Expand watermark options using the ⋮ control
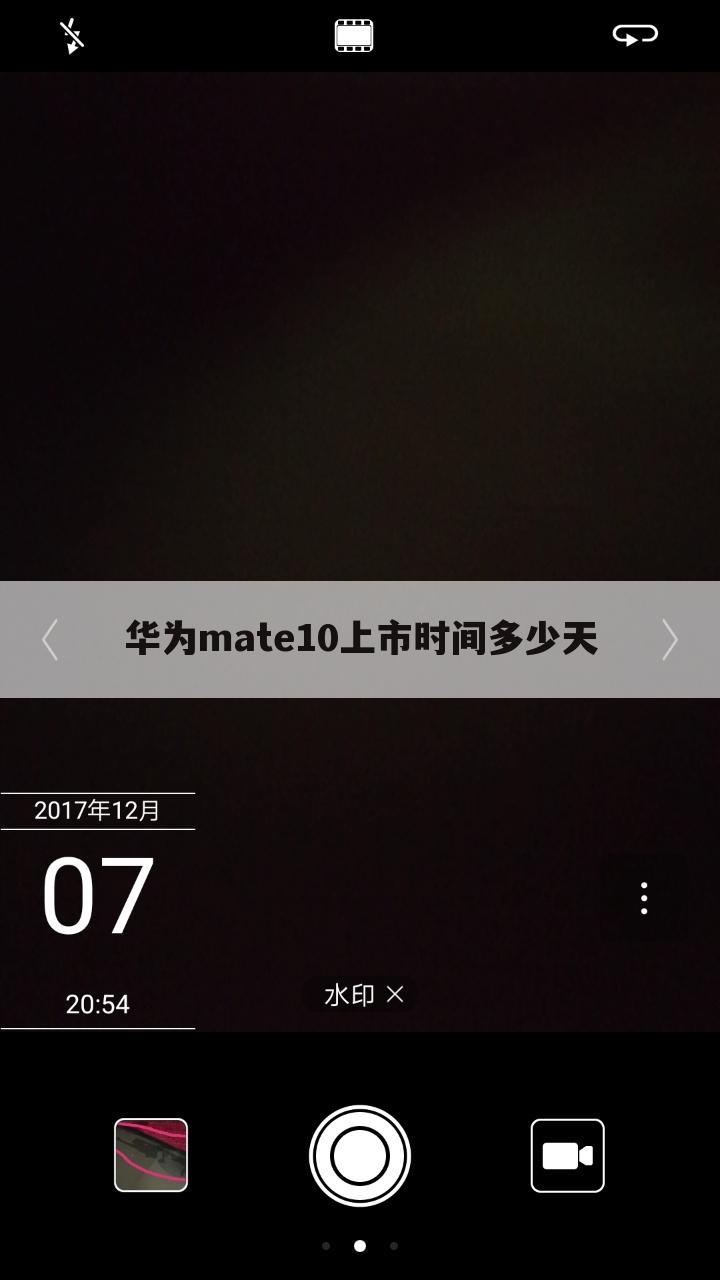The width and height of the screenshot is (720, 1280). coord(644,899)
